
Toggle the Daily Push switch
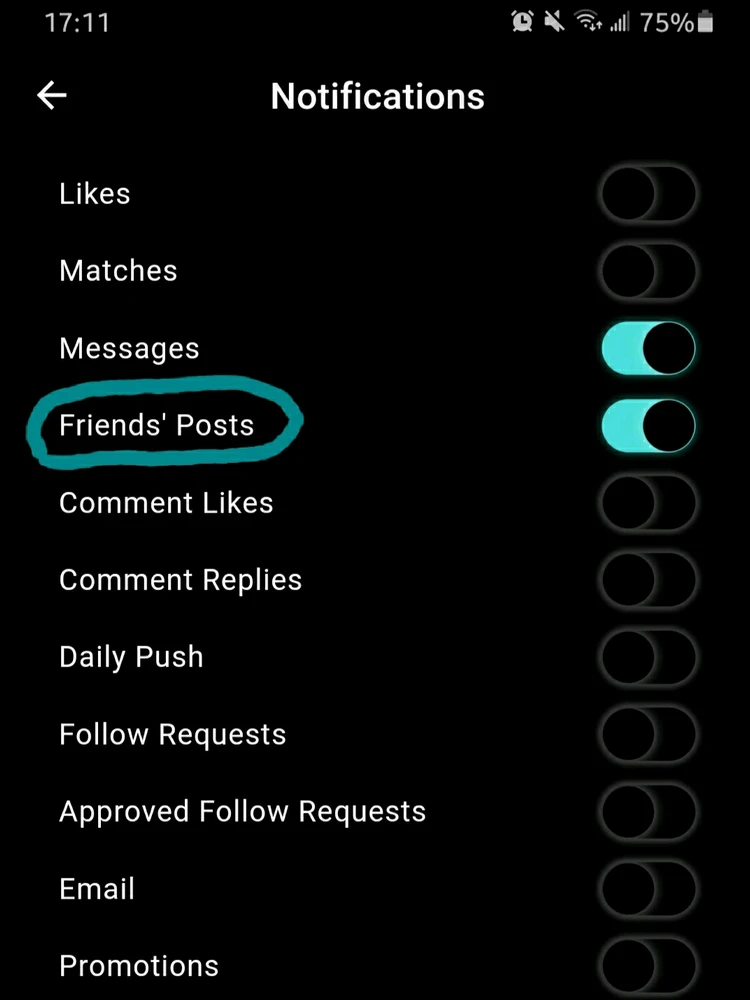(x=647, y=657)
